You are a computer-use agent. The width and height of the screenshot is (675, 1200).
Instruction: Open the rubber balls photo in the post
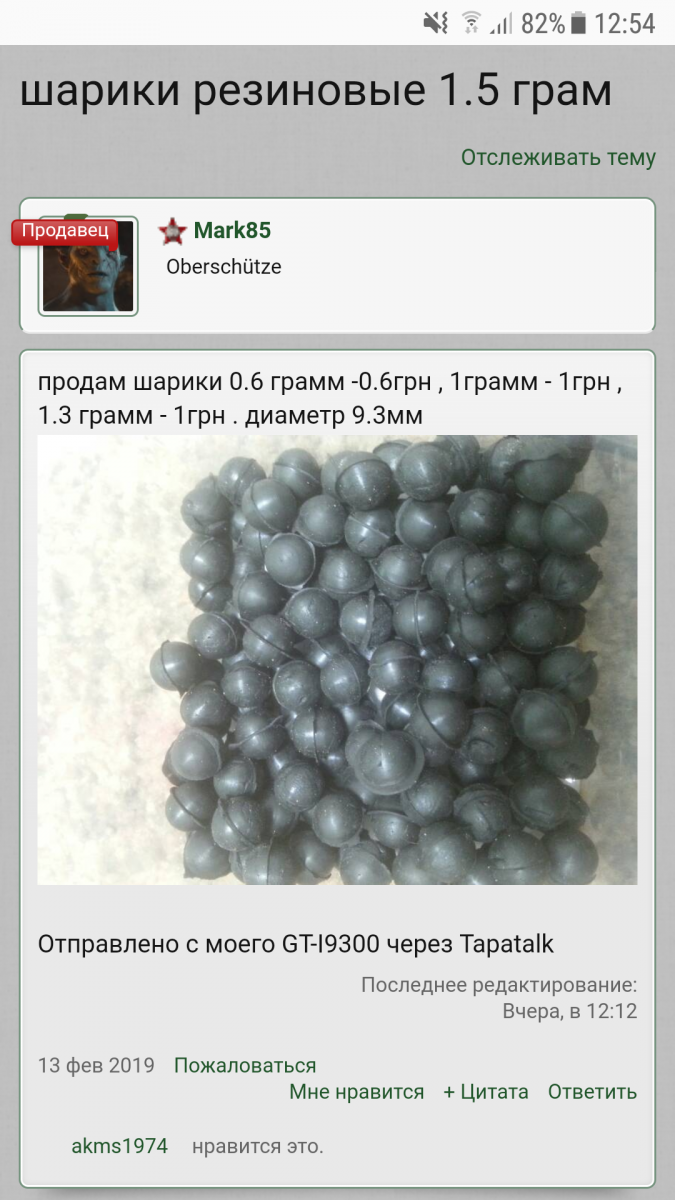[337, 660]
